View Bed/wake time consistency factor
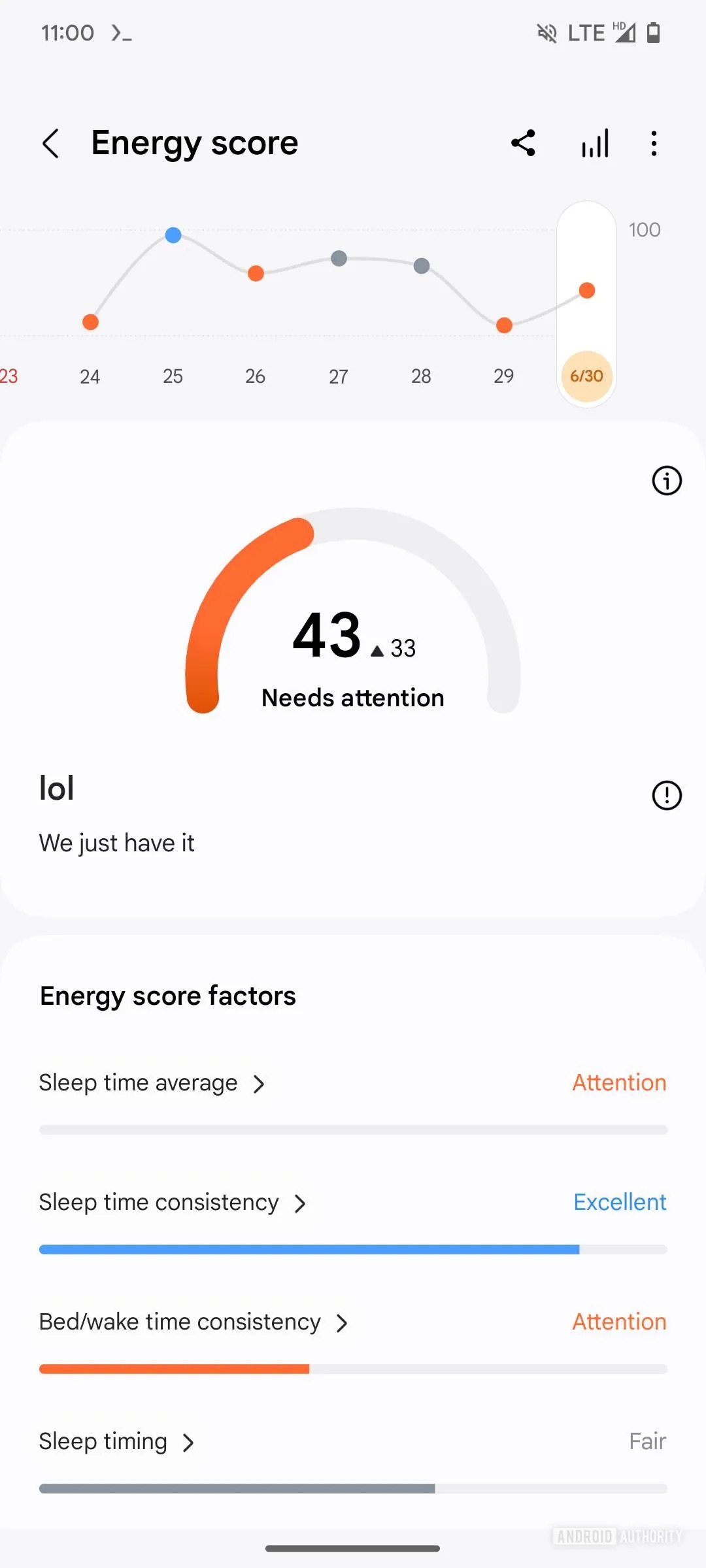This screenshot has height=1568, width=706. [193, 1322]
